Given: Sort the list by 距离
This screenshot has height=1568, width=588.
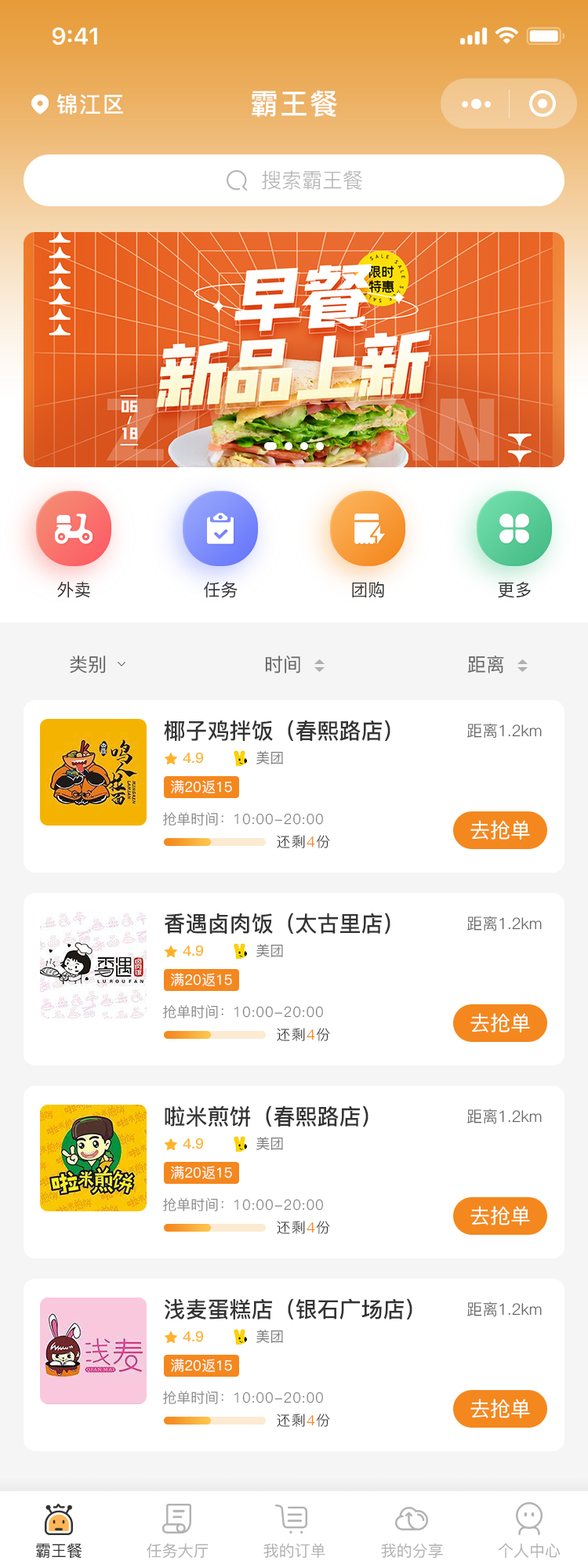Looking at the screenshot, I should (x=497, y=665).
